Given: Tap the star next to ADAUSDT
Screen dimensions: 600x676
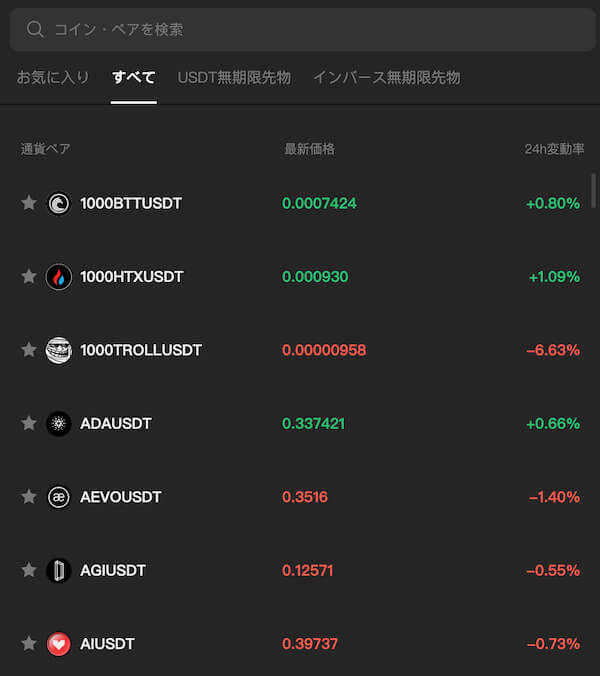Looking at the screenshot, I should click(29, 423).
